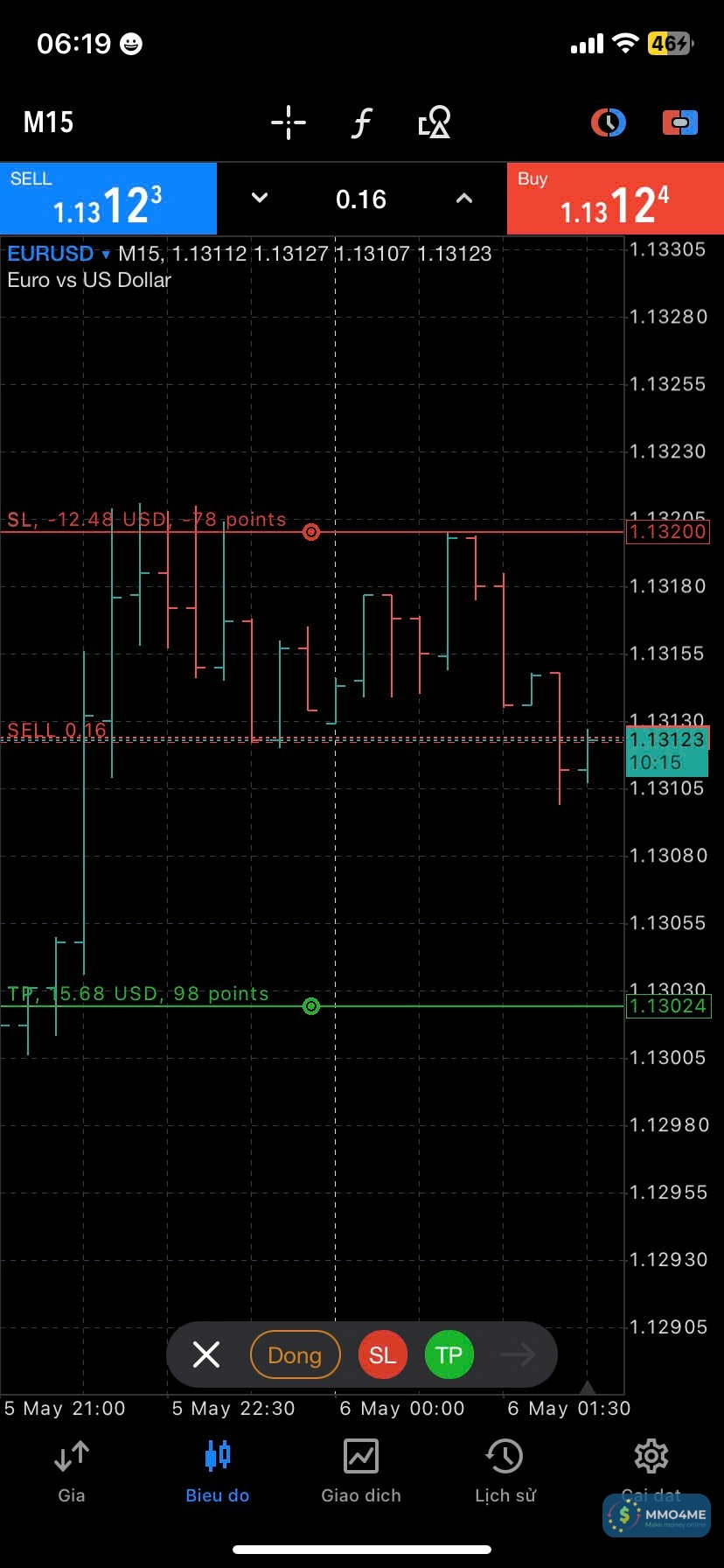
Task: Tap the Dong button to close position
Action: (x=295, y=1354)
